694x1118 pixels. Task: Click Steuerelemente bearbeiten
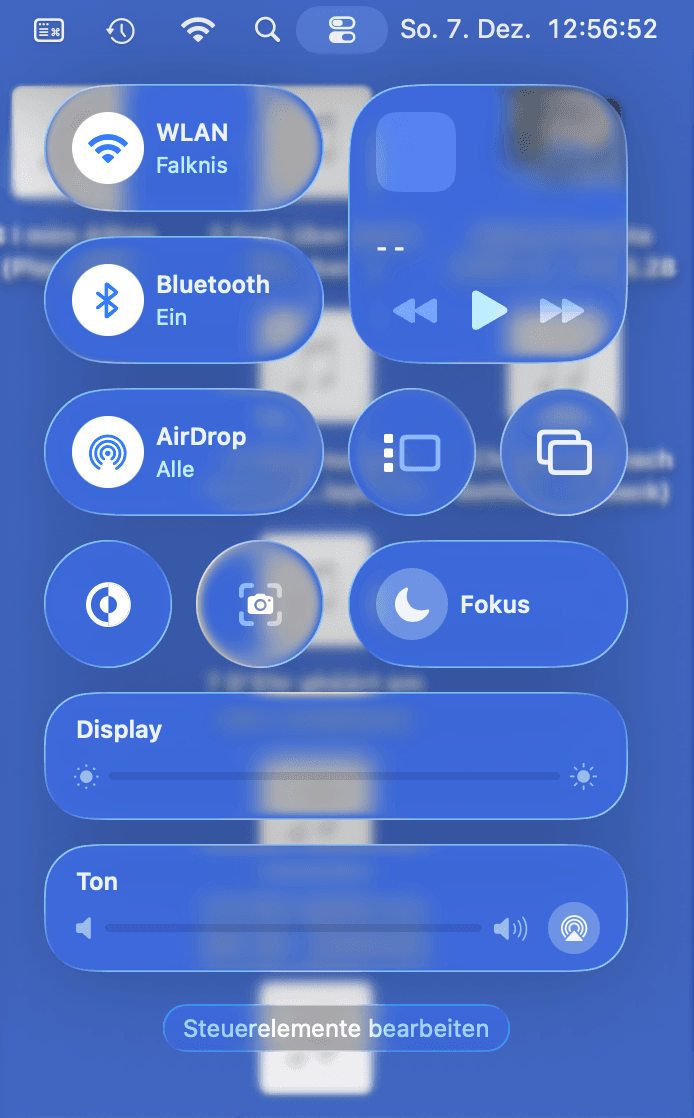click(336, 1028)
